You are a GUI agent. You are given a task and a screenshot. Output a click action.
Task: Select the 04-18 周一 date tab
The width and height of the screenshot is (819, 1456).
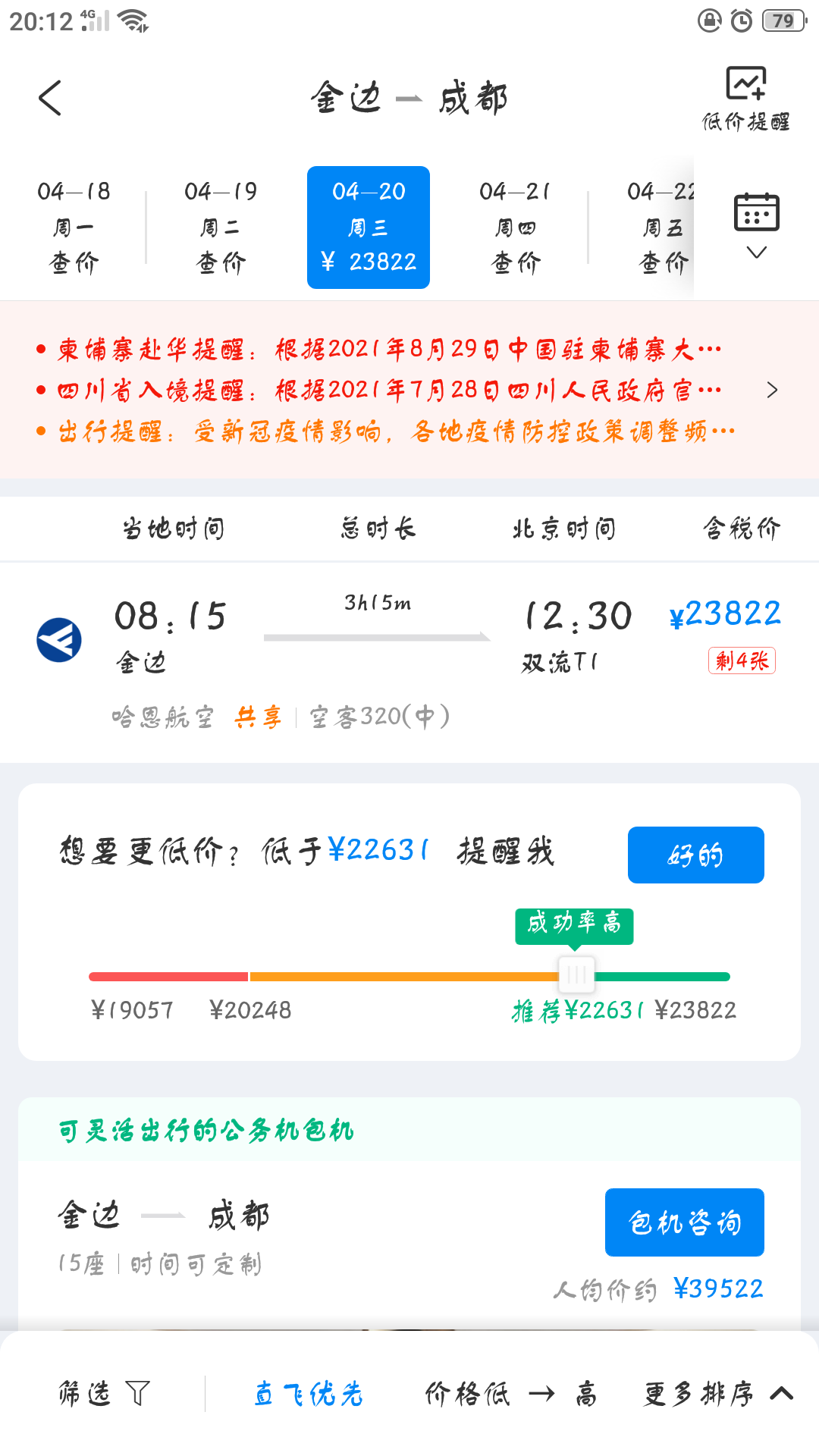74,227
